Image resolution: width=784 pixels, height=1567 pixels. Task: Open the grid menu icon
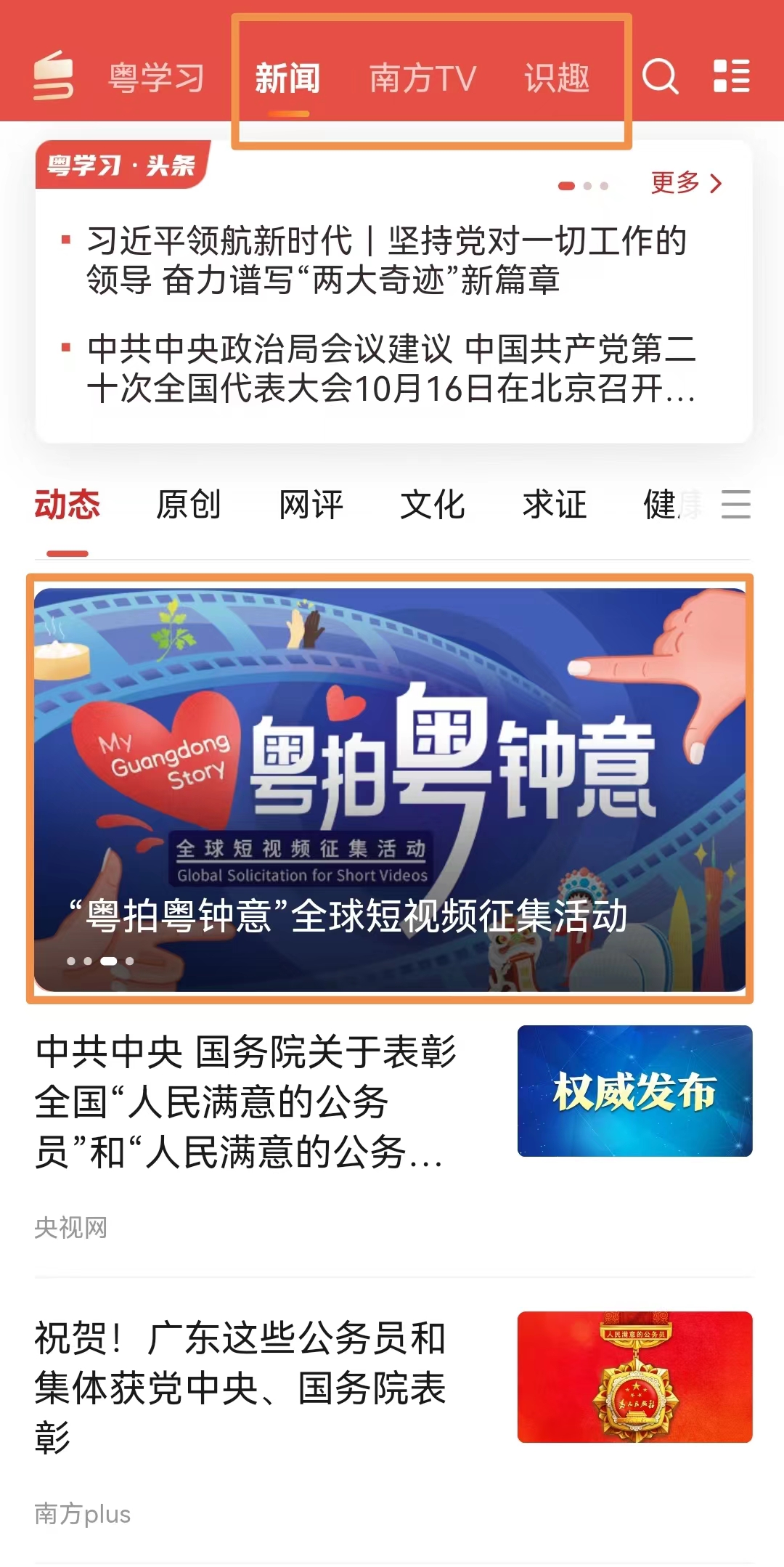[x=731, y=76]
